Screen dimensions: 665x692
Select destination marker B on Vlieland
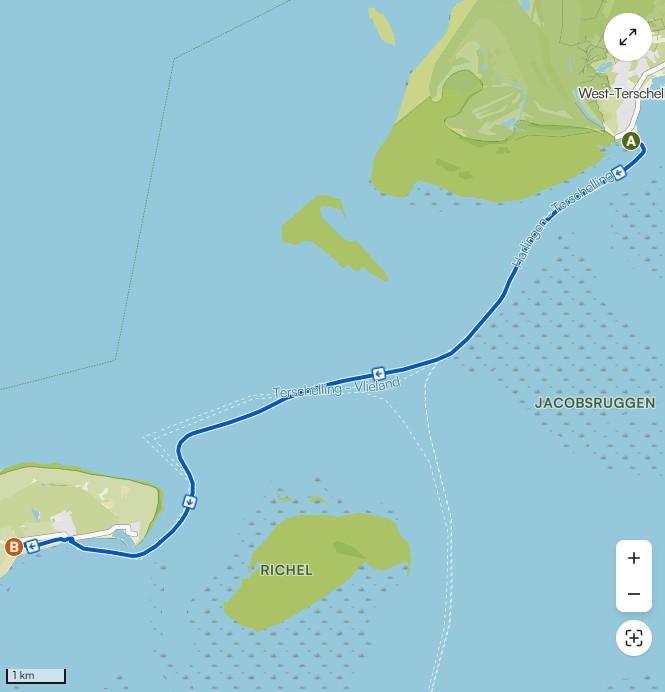(14, 547)
